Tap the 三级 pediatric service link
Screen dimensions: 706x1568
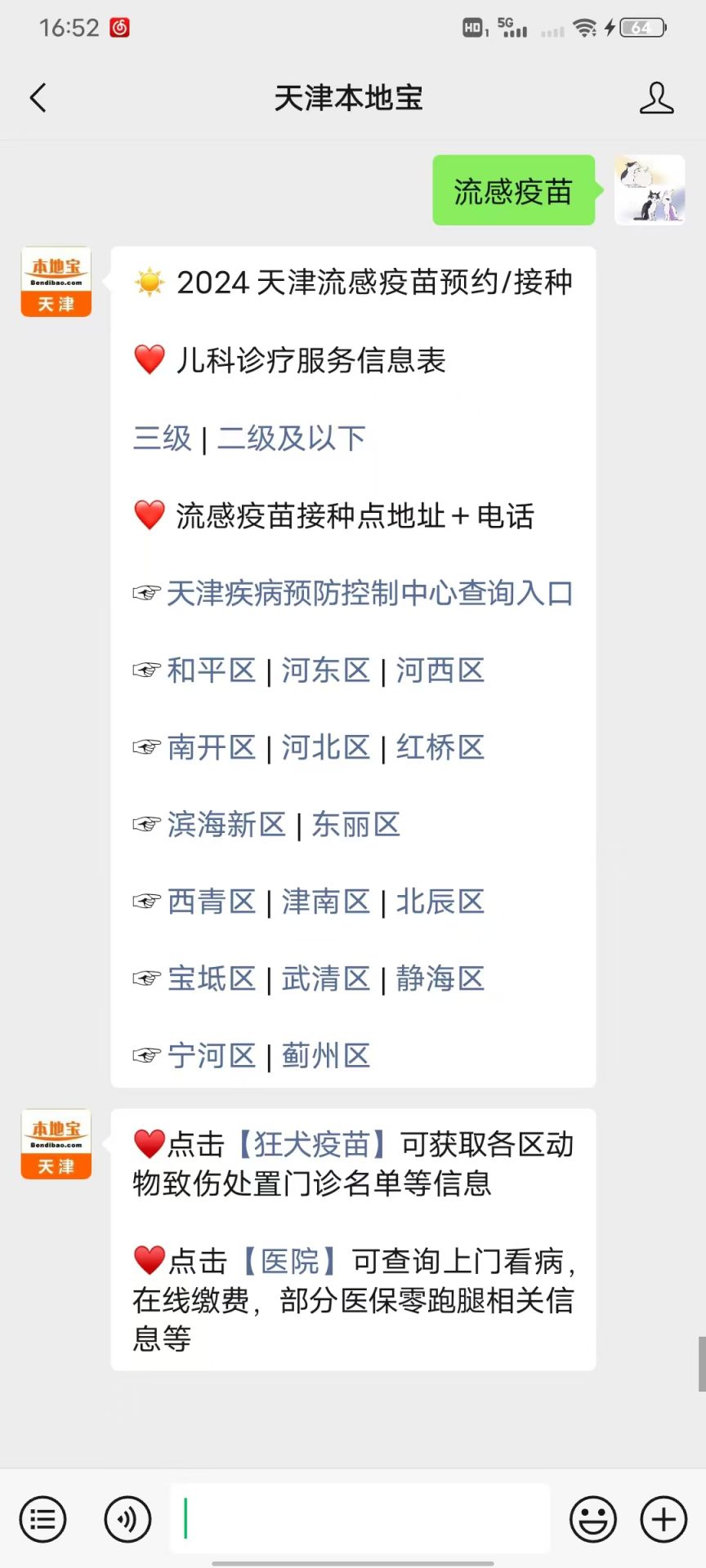pos(162,439)
